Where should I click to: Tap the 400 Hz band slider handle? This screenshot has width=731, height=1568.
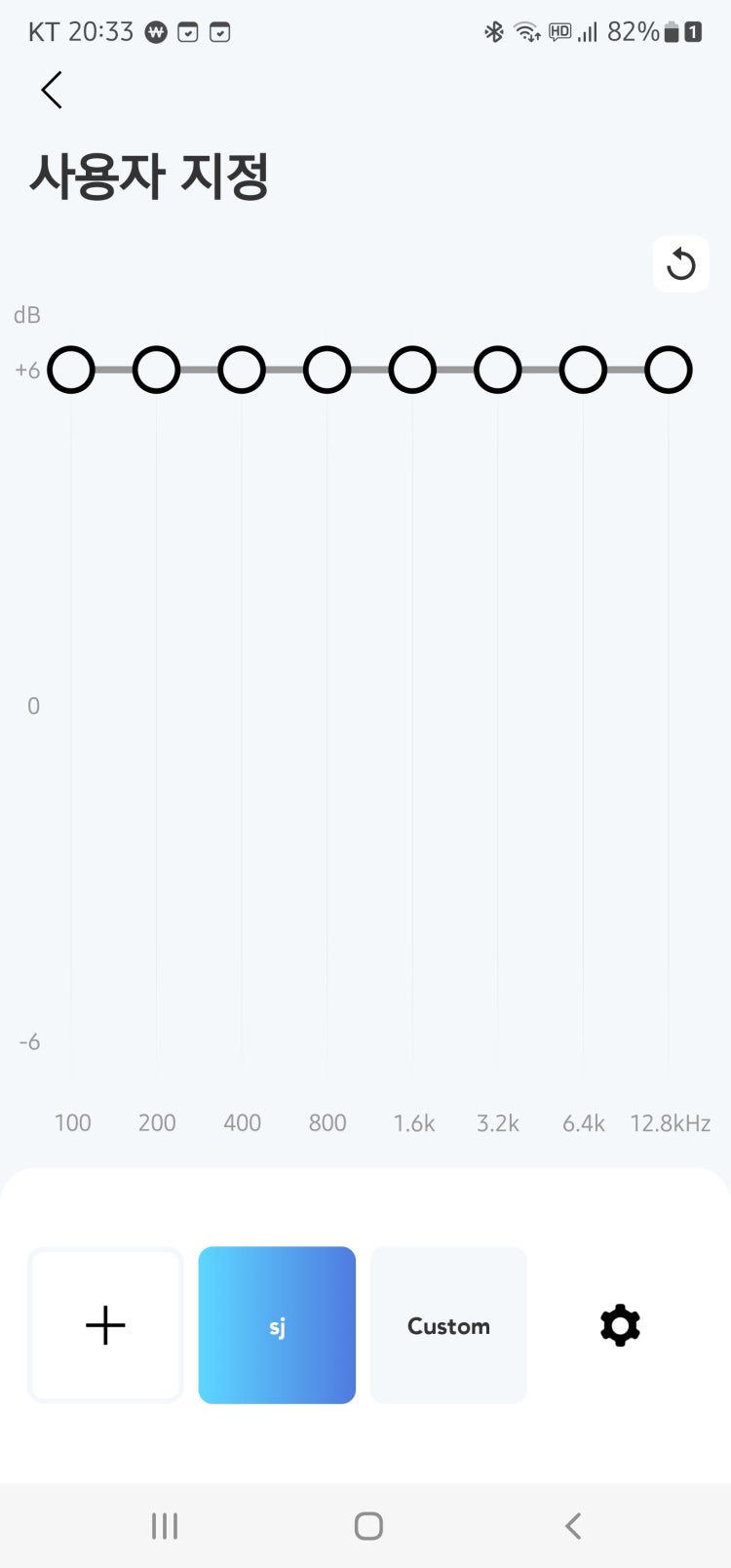click(242, 371)
